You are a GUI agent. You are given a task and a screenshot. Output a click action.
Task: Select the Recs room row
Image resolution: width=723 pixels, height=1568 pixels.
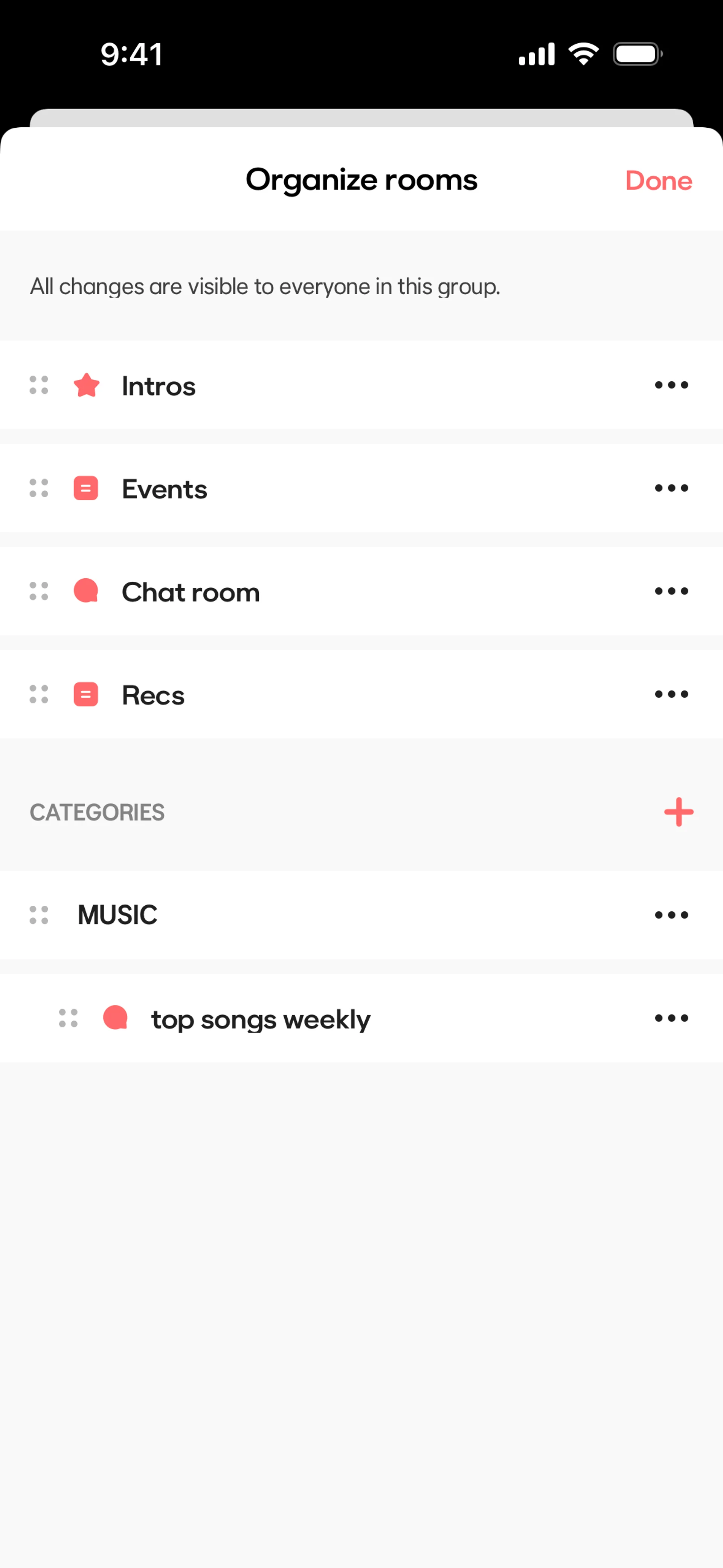[153, 695]
